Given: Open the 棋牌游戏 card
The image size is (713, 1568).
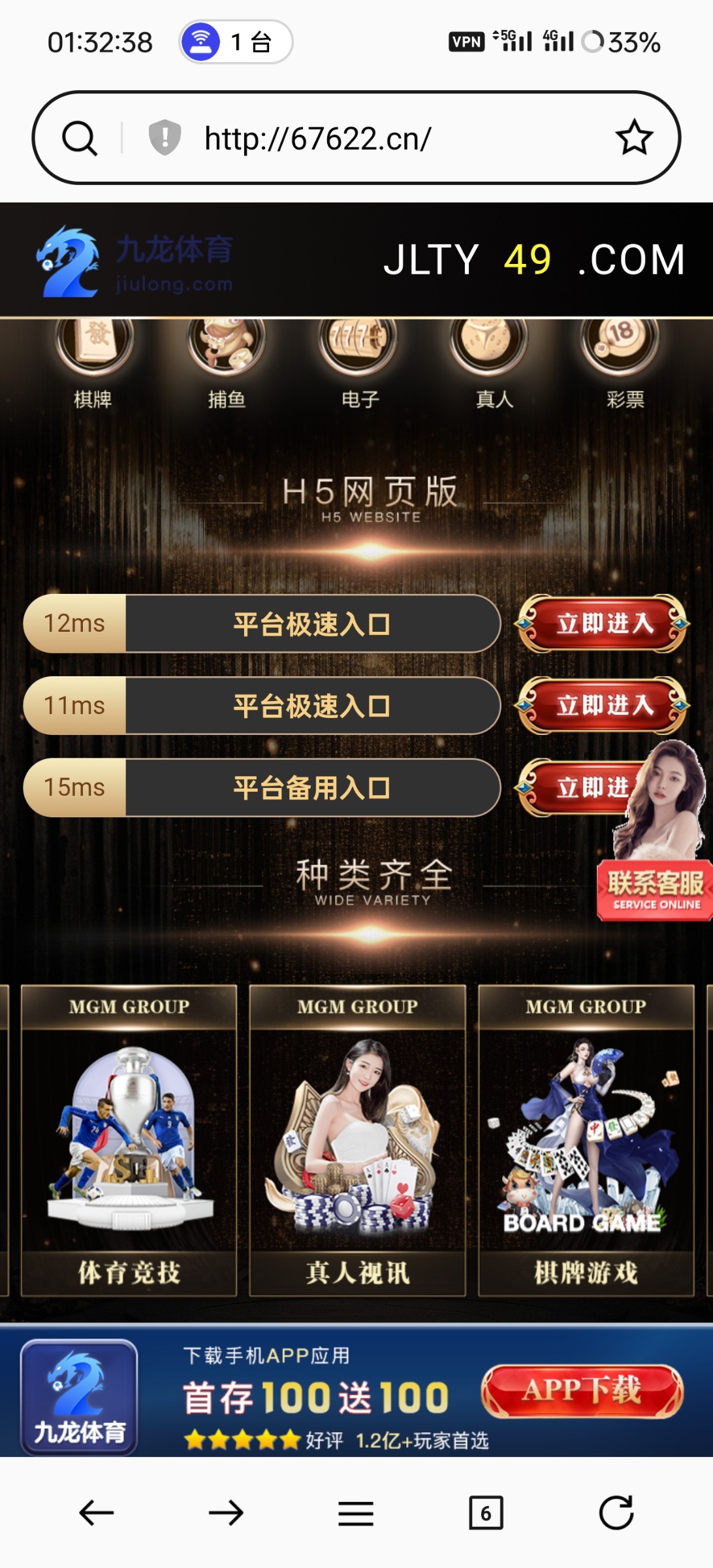Looking at the screenshot, I should [586, 1140].
